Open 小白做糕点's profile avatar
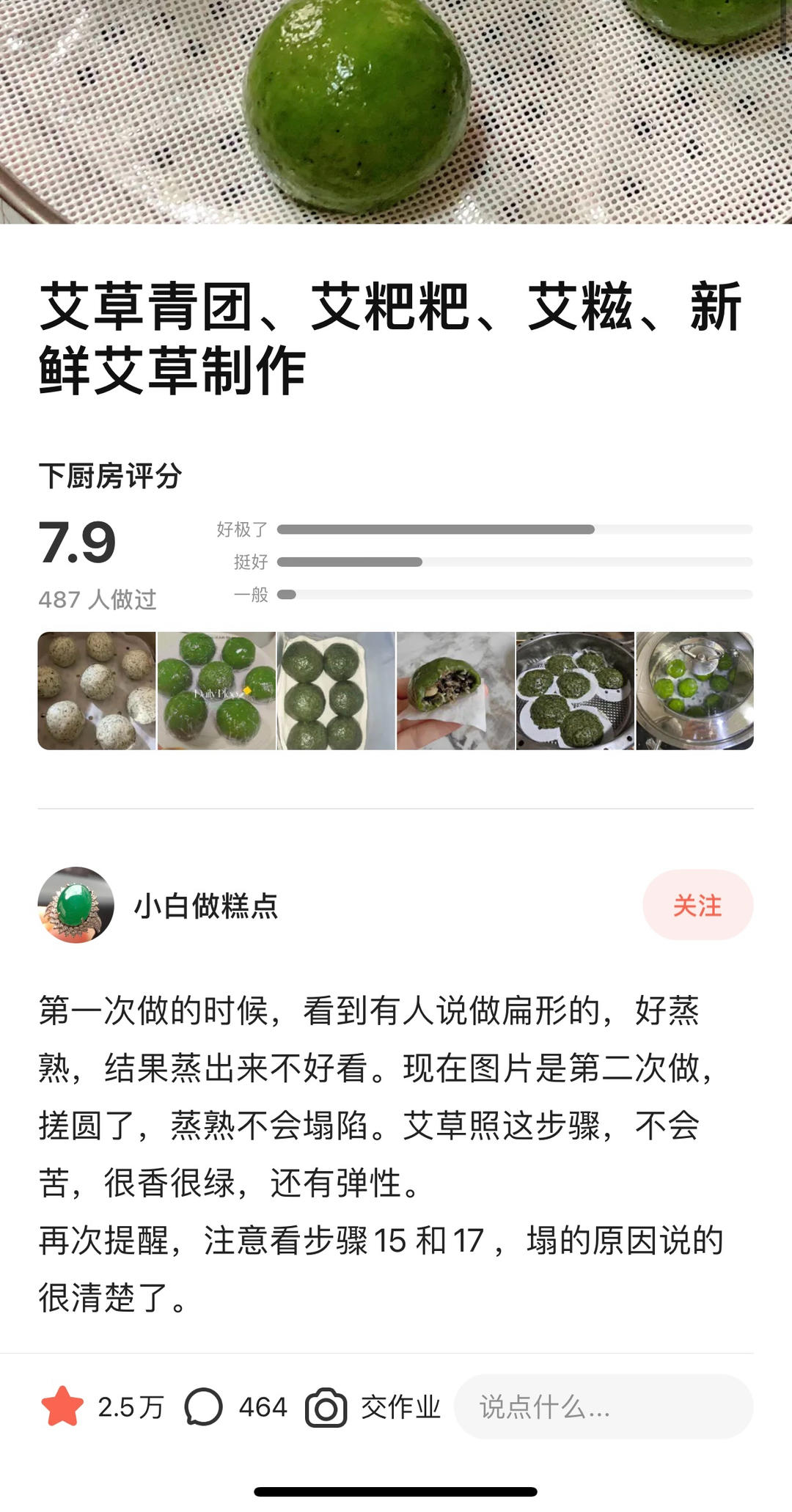The image size is (792, 1512). point(76,905)
